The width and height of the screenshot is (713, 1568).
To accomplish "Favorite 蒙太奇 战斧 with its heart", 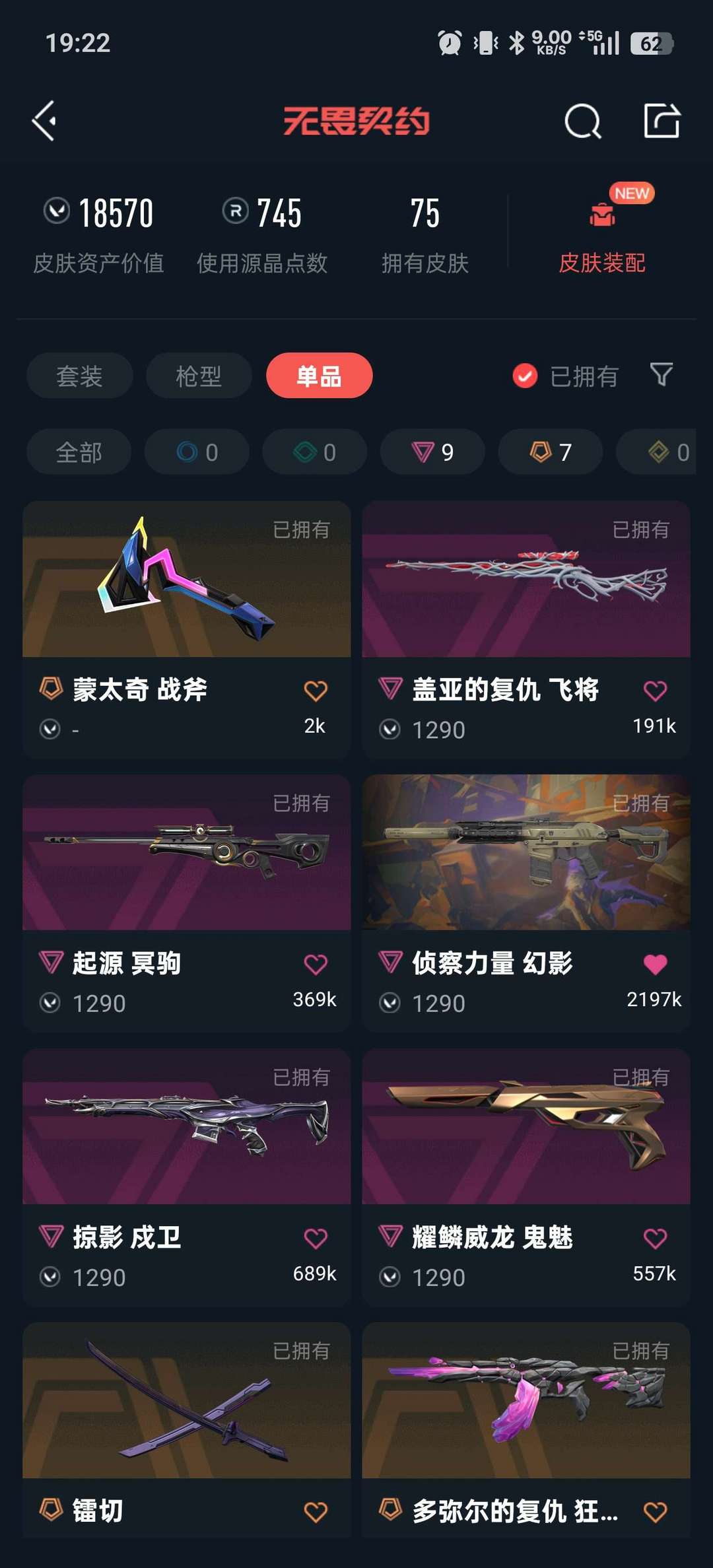I will [x=316, y=689].
